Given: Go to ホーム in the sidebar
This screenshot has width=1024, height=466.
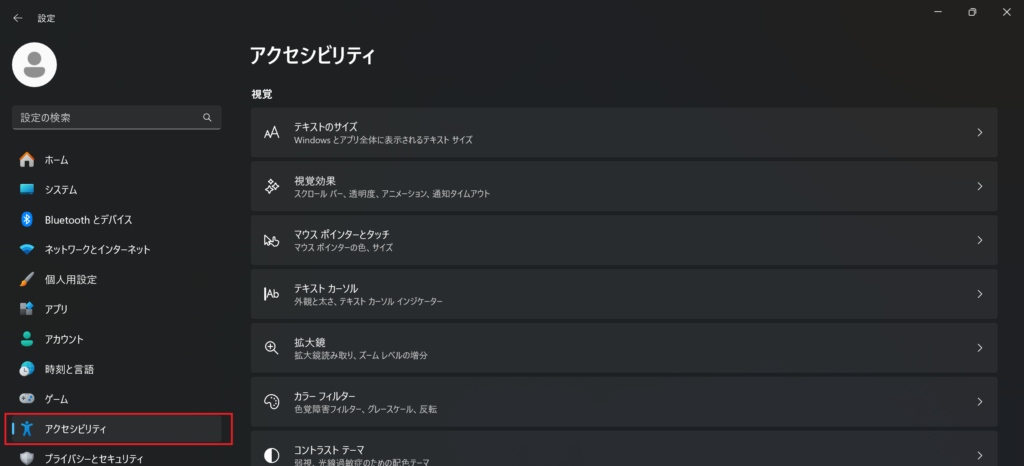Looking at the screenshot, I should click(x=57, y=160).
